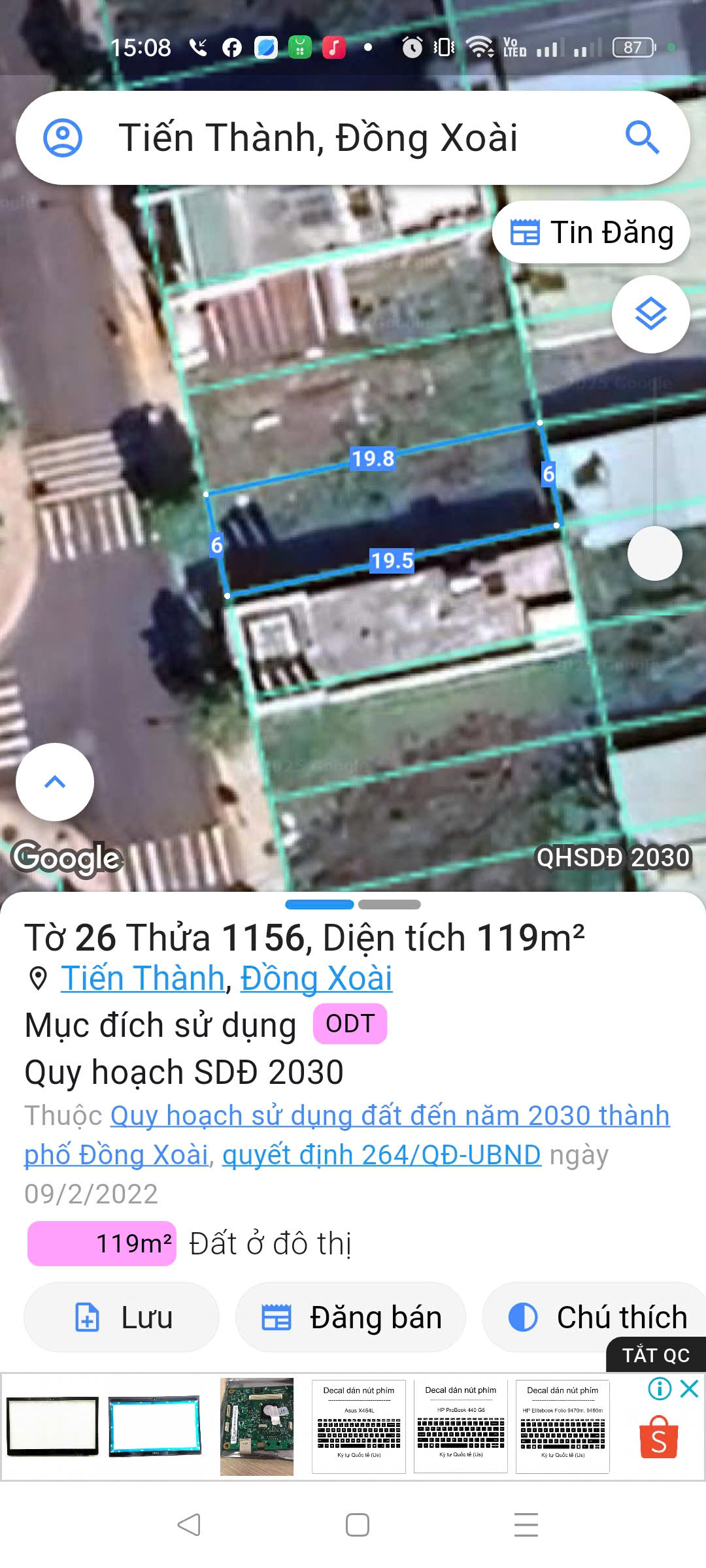Image resolution: width=706 pixels, height=1568 pixels.
Task: Open the Tin Đăng listings button
Action: [591, 233]
